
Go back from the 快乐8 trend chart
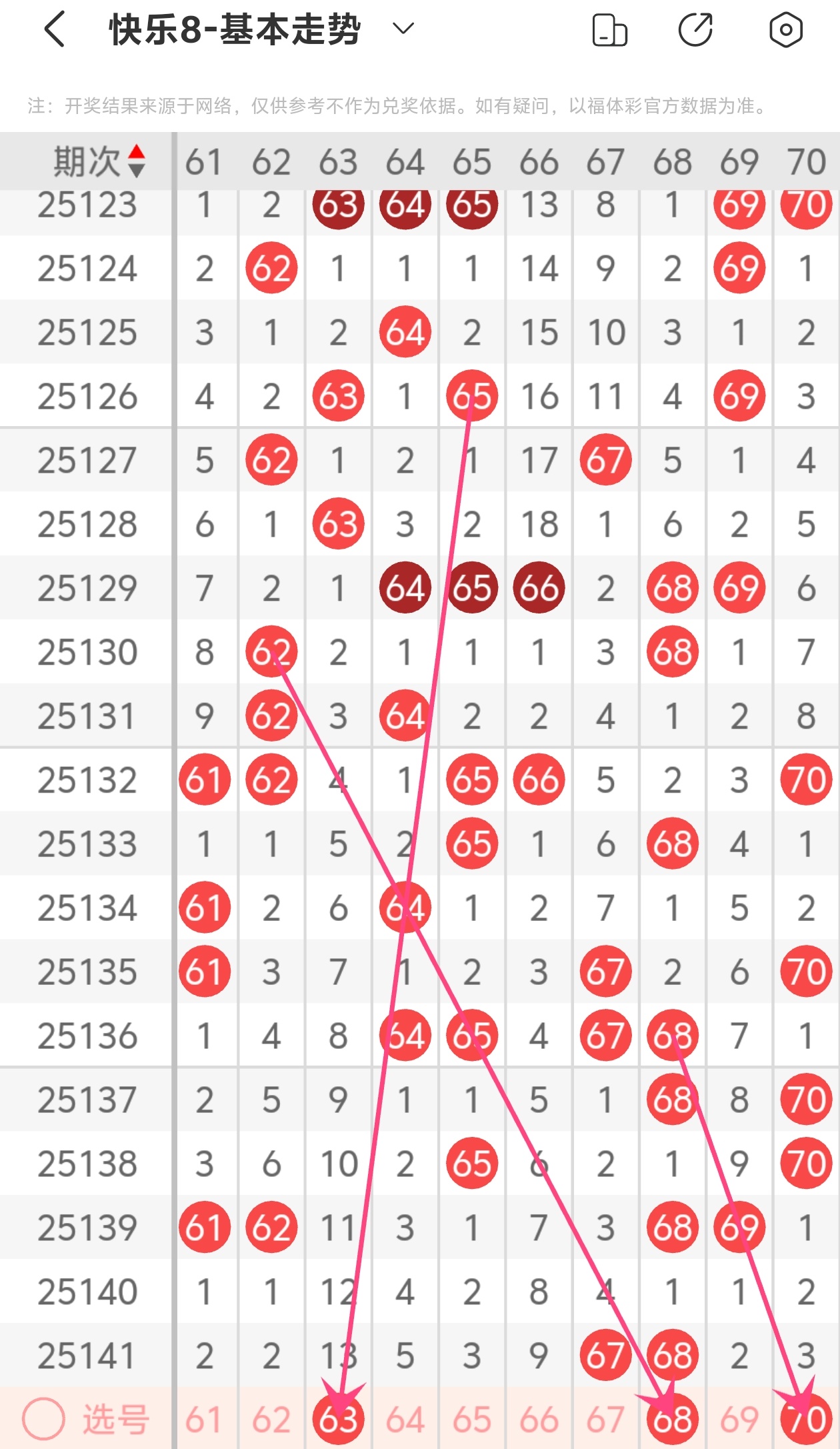click(55, 30)
